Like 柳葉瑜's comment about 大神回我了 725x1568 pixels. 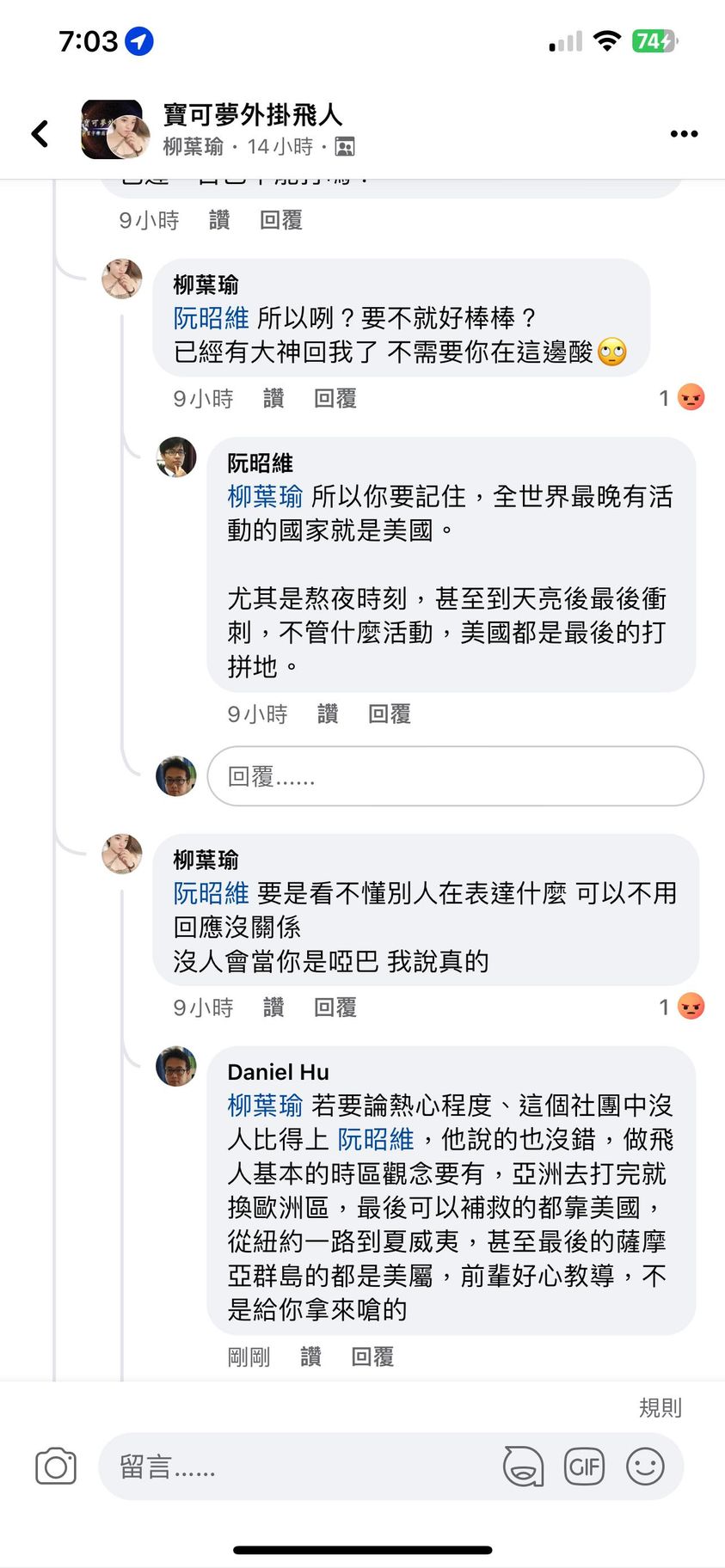point(273,399)
